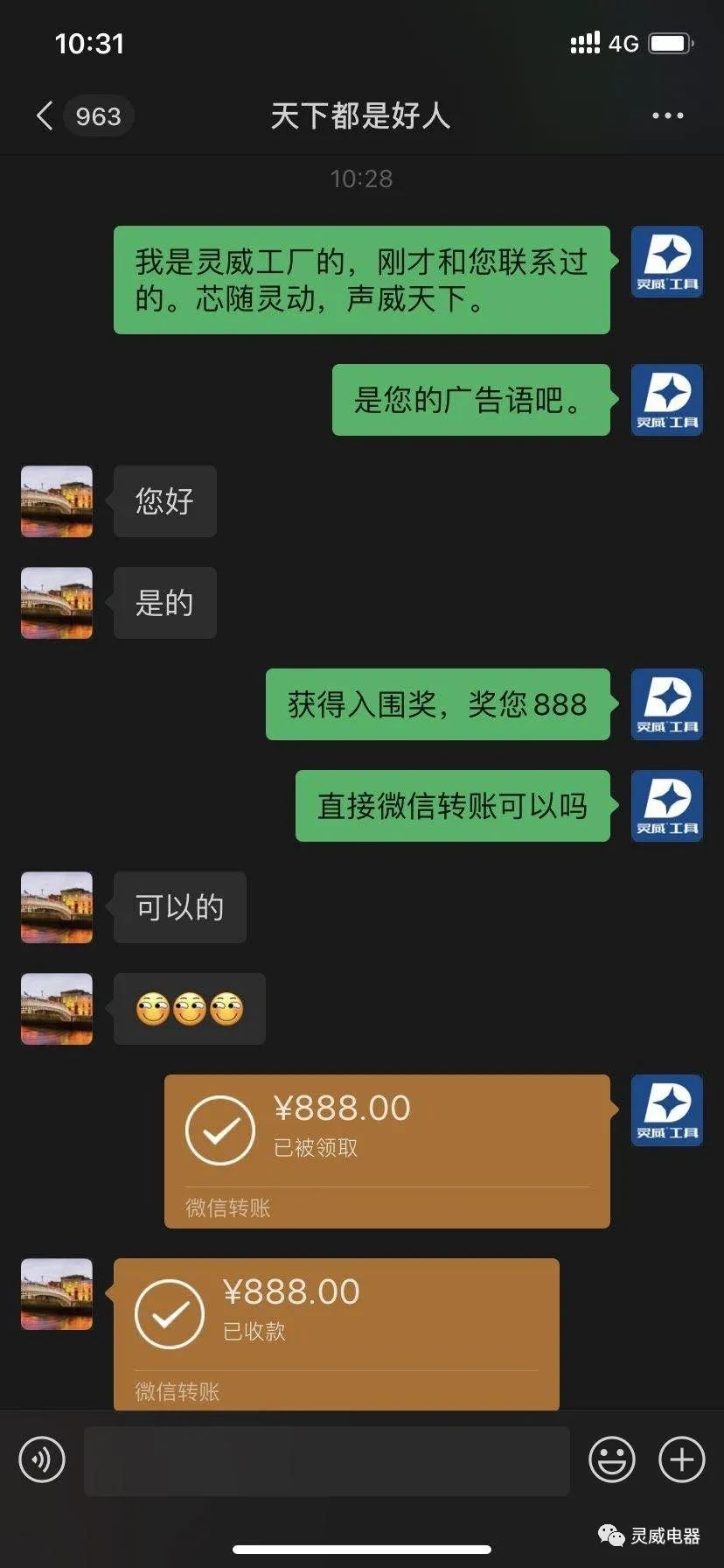Open the chat info overflow menu
Screen dimensions: 724x1568
click(x=667, y=115)
